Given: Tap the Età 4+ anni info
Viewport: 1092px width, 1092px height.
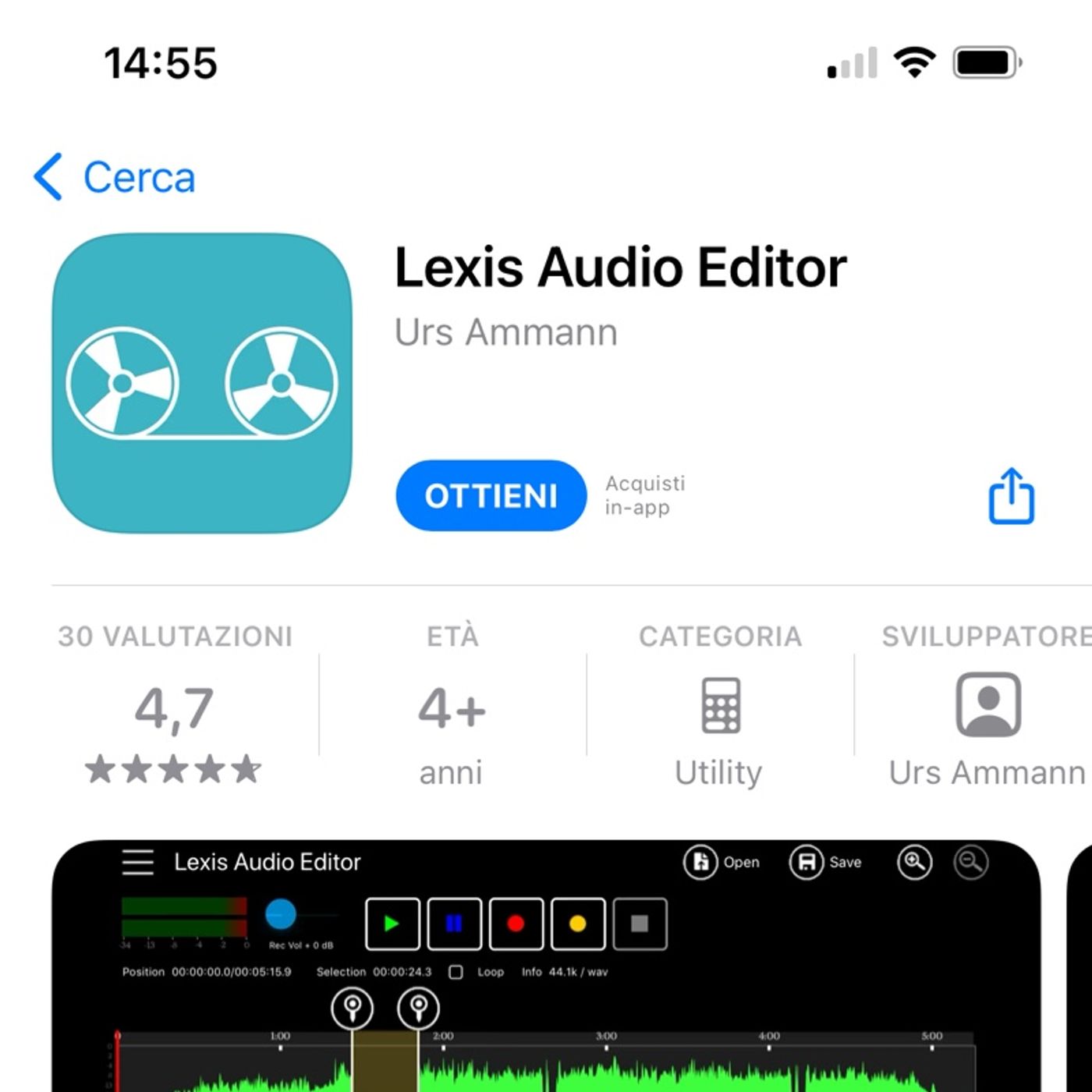Looking at the screenshot, I should tap(452, 706).
